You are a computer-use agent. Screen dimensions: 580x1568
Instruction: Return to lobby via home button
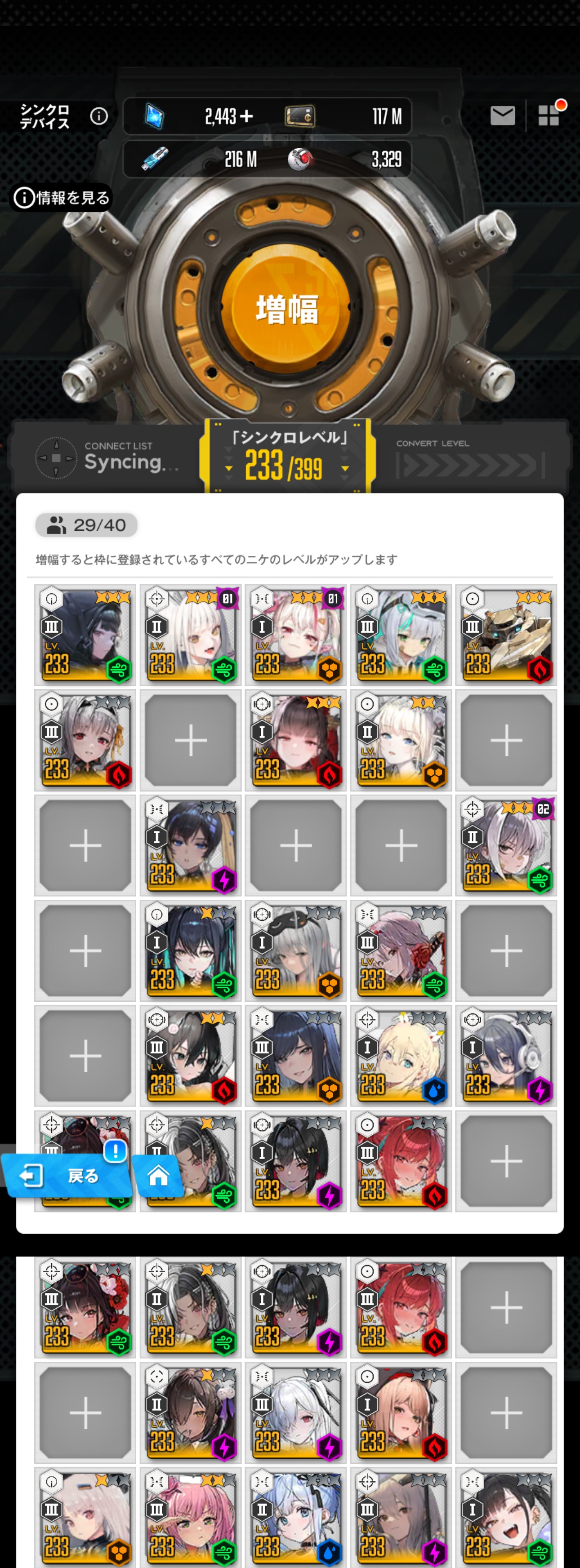coord(158,1175)
